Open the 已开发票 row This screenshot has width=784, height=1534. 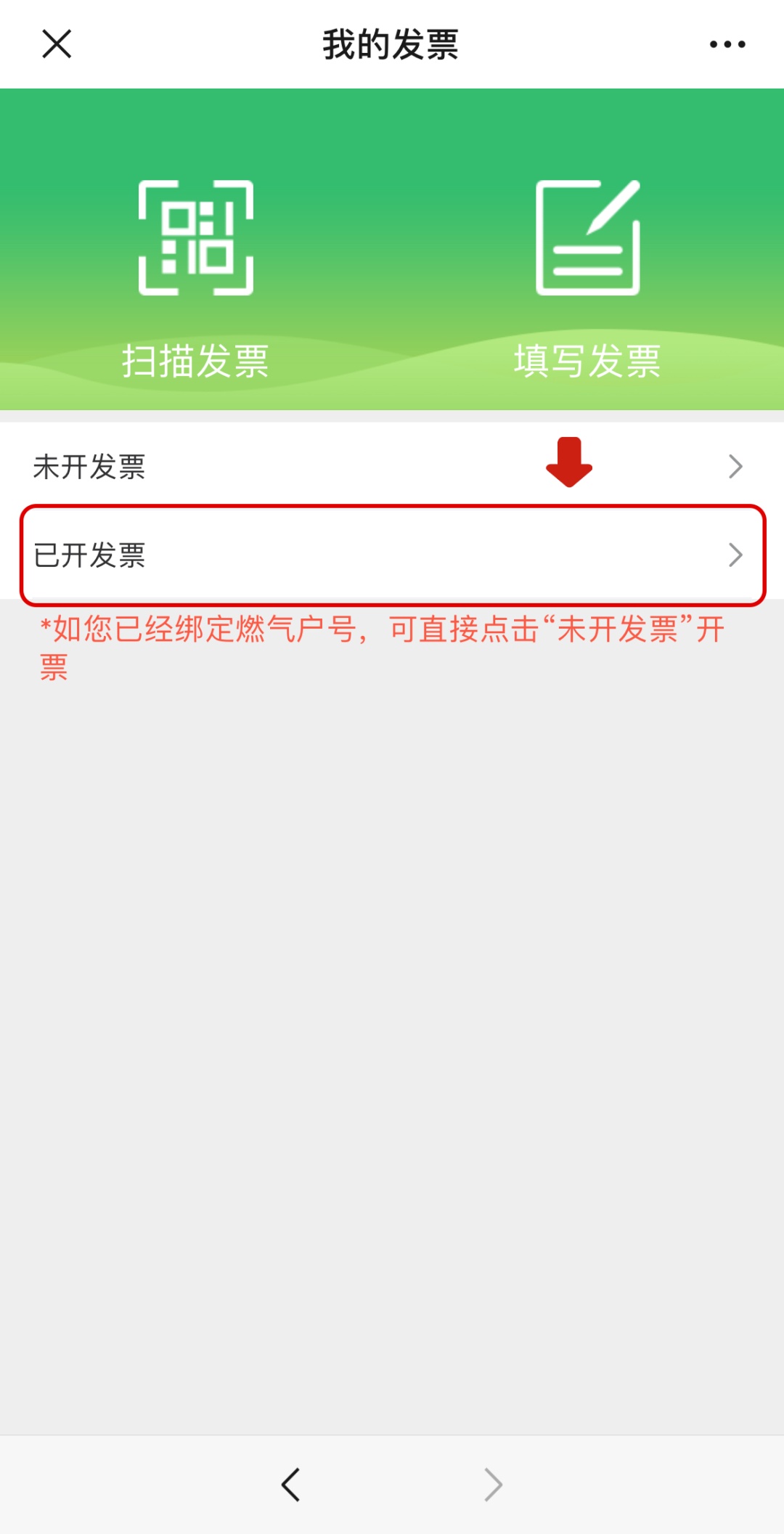pos(392,555)
